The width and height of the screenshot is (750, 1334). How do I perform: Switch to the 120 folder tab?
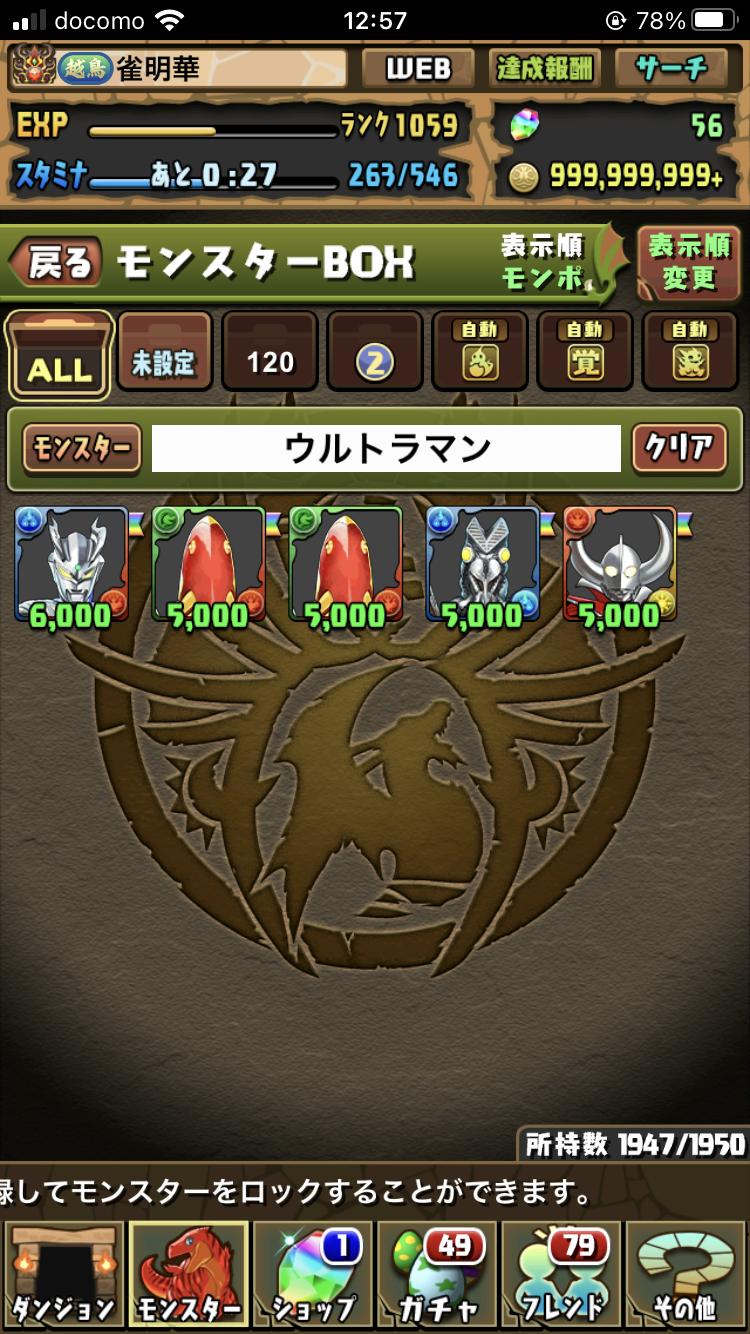(270, 352)
